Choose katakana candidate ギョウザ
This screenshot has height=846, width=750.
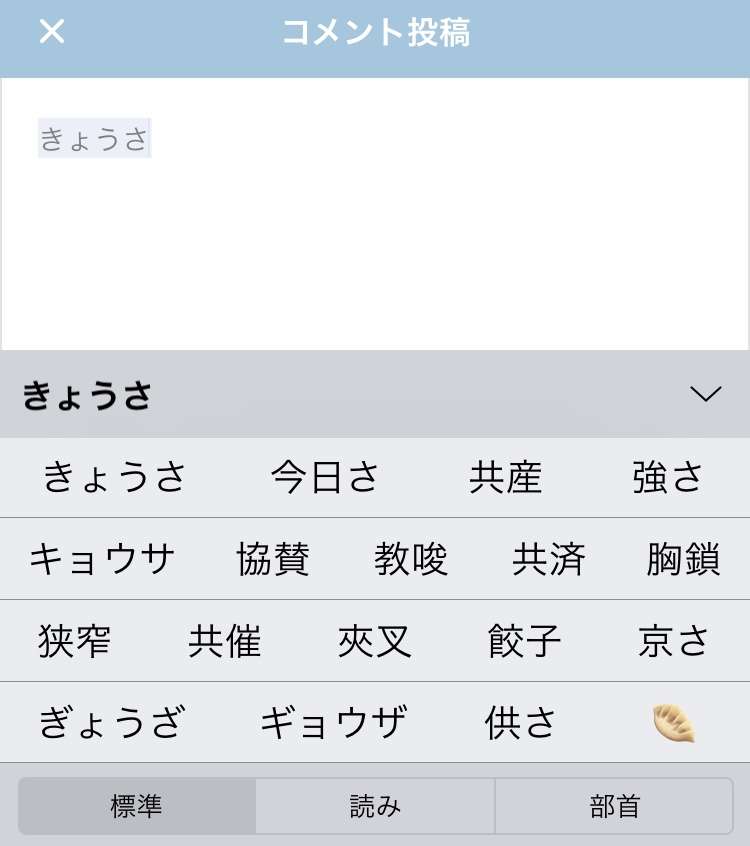pyautogui.click(x=333, y=722)
